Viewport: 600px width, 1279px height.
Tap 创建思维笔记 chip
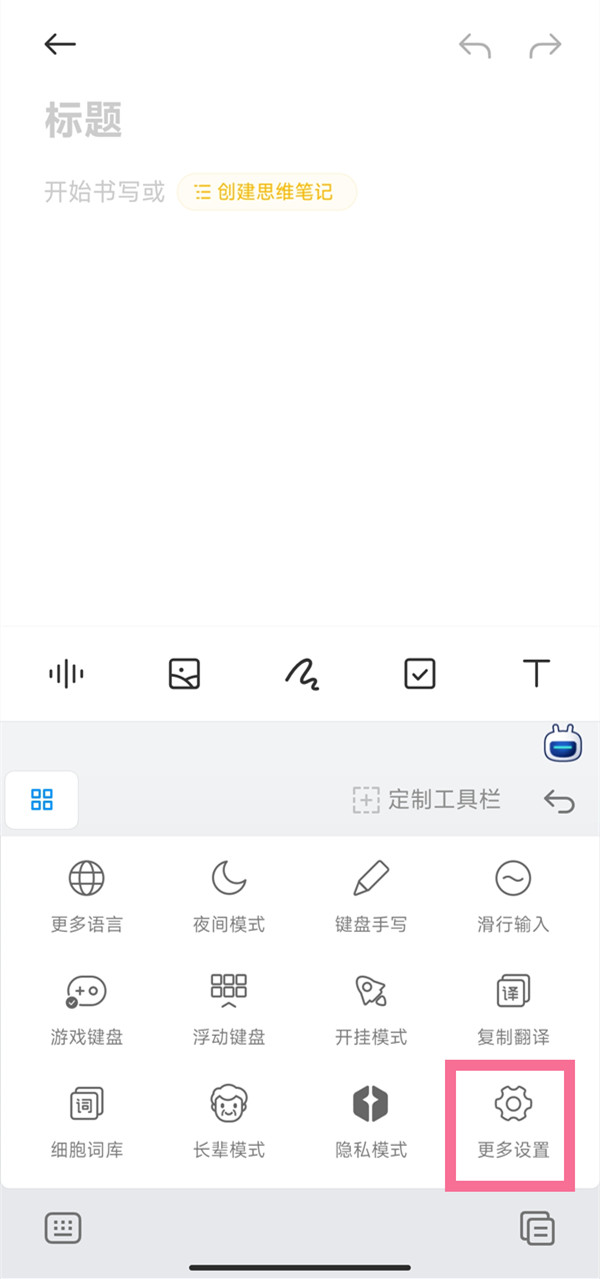click(x=267, y=192)
